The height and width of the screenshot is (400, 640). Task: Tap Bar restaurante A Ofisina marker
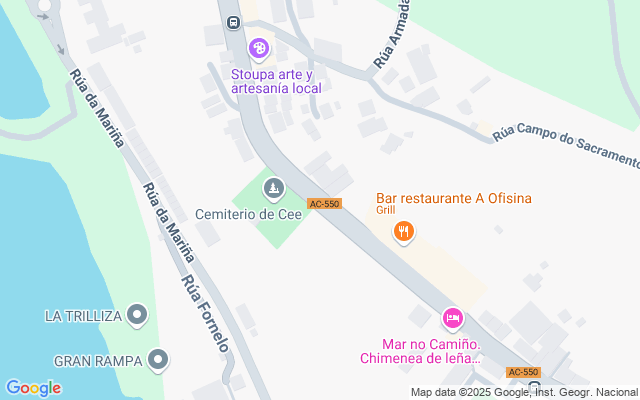[404, 232]
